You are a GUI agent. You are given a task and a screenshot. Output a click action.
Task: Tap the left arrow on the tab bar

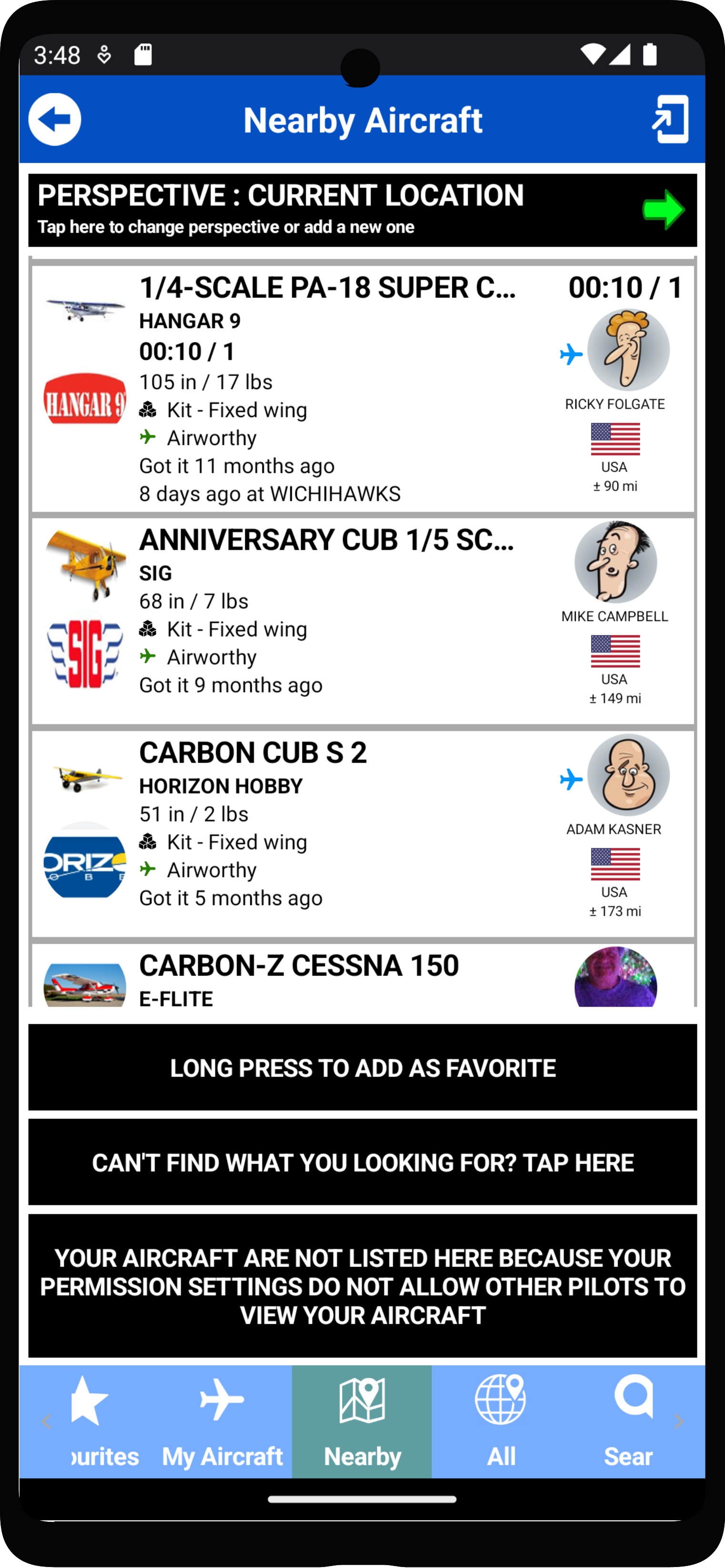pyautogui.click(x=46, y=1422)
